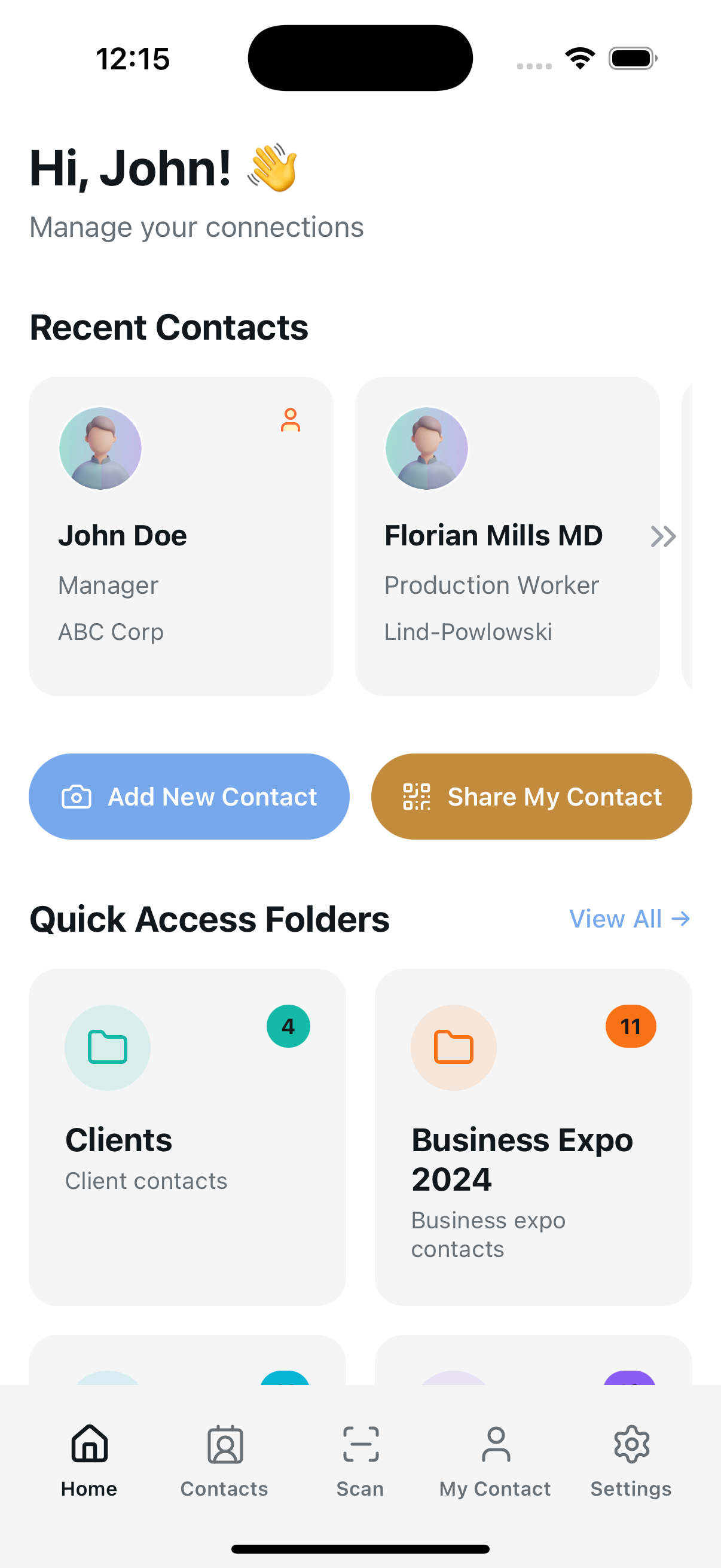Image resolution: width=721 pixels, height=1568 pixels.
Task: Open View All quick access folders
Action: coord(630,919)
